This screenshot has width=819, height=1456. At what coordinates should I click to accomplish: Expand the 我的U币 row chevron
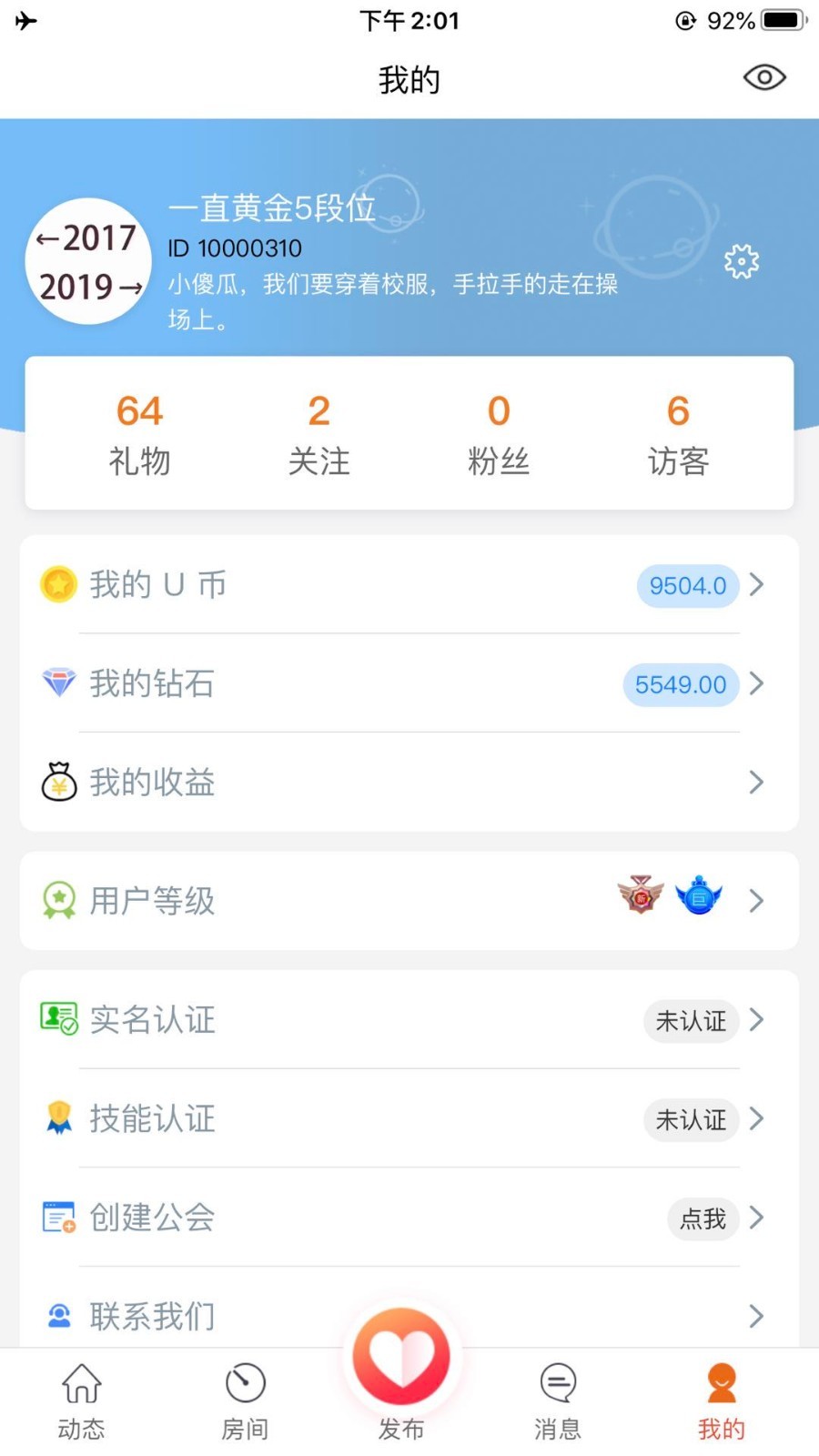pos(756,586)
